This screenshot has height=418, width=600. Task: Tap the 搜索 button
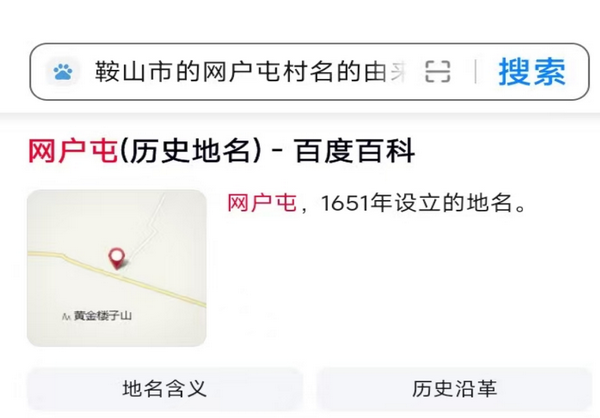532,72
